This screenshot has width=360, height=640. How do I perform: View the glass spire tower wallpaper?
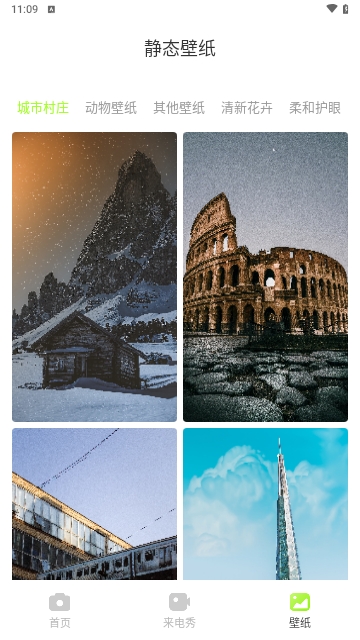pyautogui.click(x=265, y=504)
